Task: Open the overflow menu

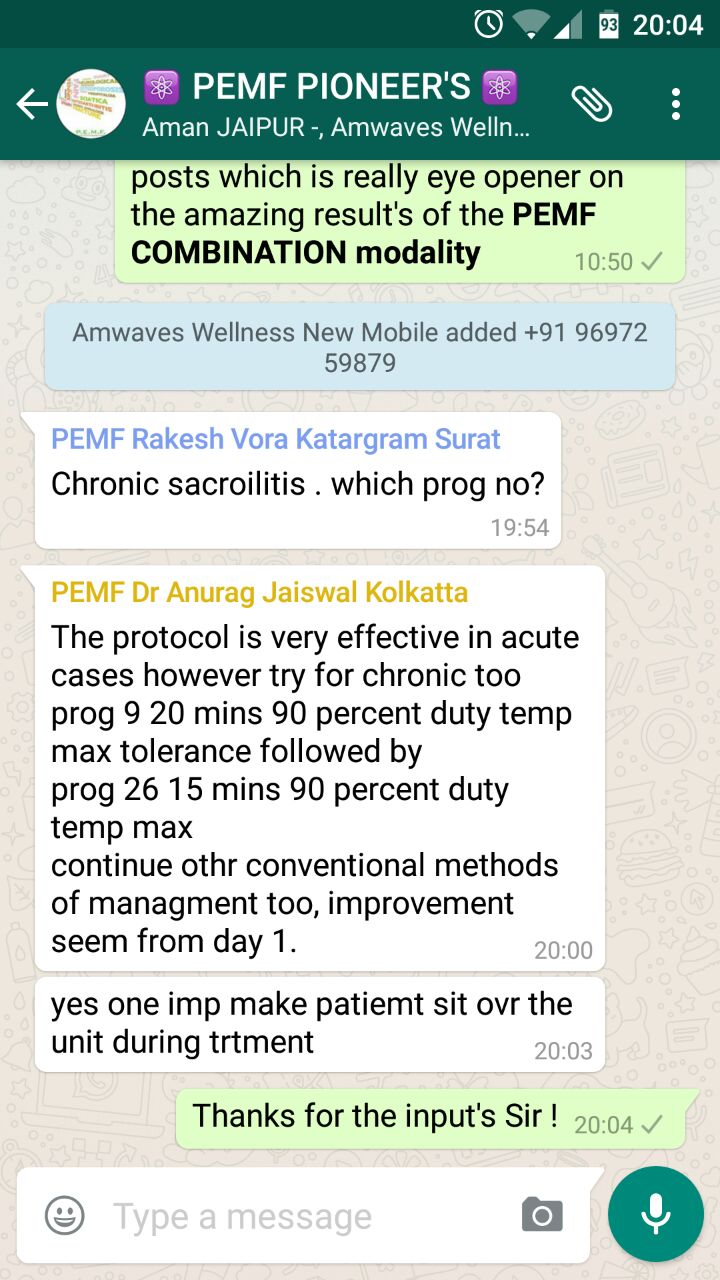Action: click(x=676, y=104)
